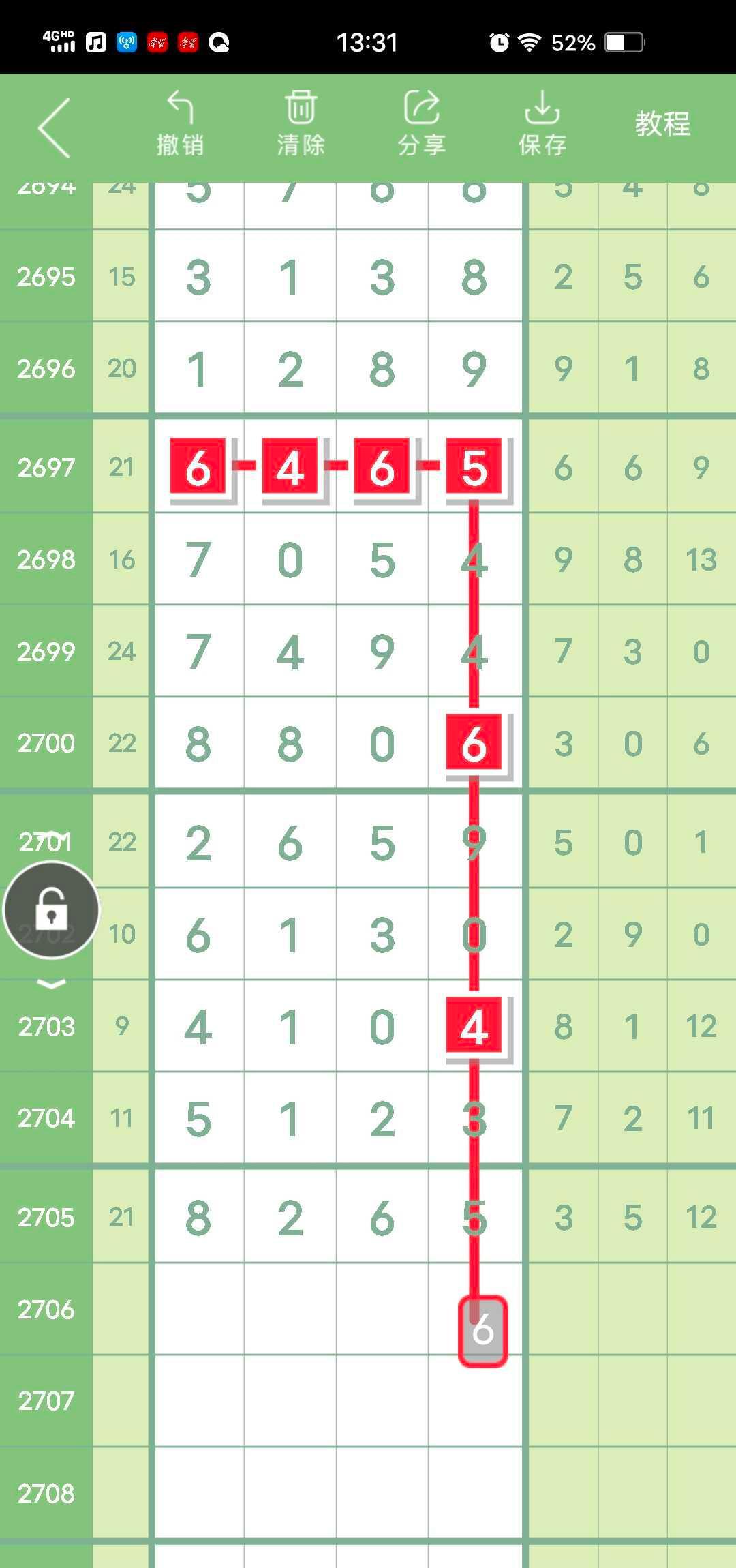Tap the red 4 marker in row 2703

click(474, 1026)
